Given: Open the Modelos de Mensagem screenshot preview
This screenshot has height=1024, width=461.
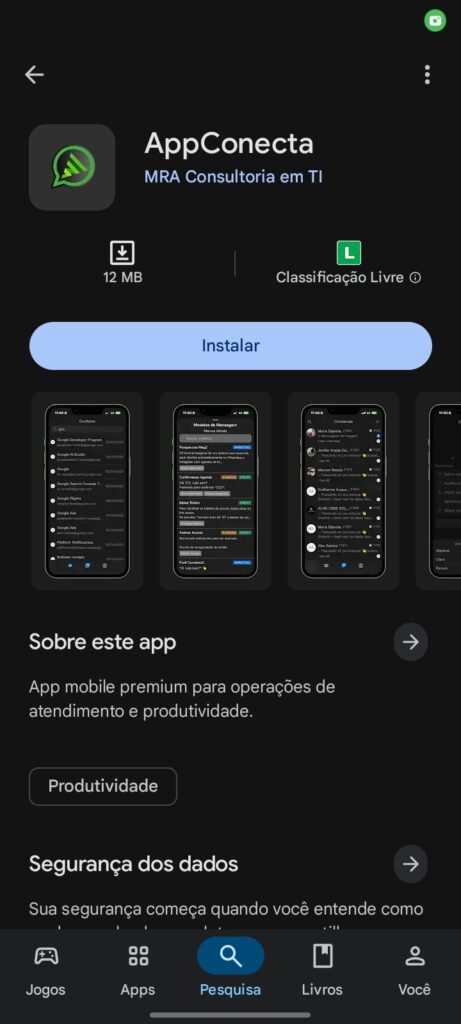Looking at the screenshot, I should (x=215, y=491).
